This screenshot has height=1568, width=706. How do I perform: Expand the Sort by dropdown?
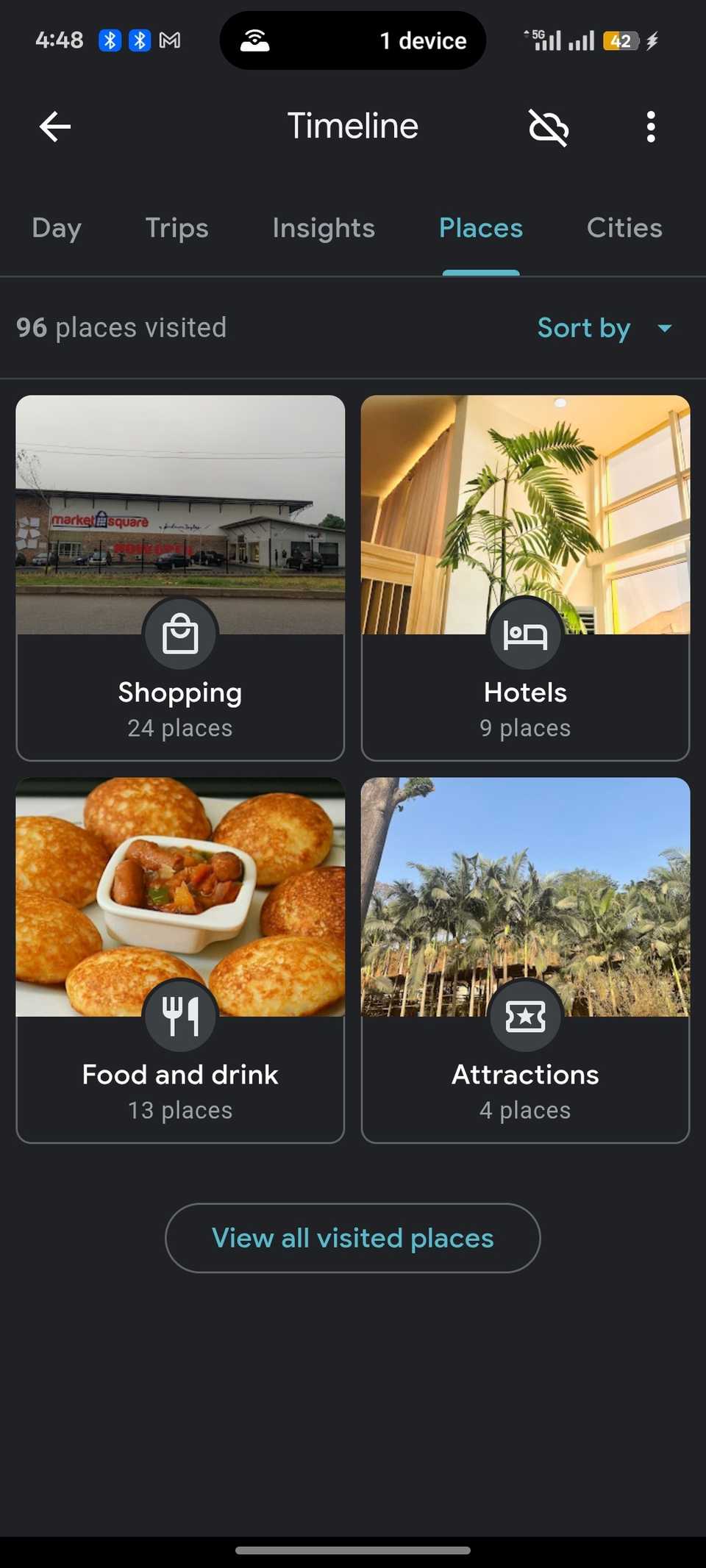[x=604, y=328]
